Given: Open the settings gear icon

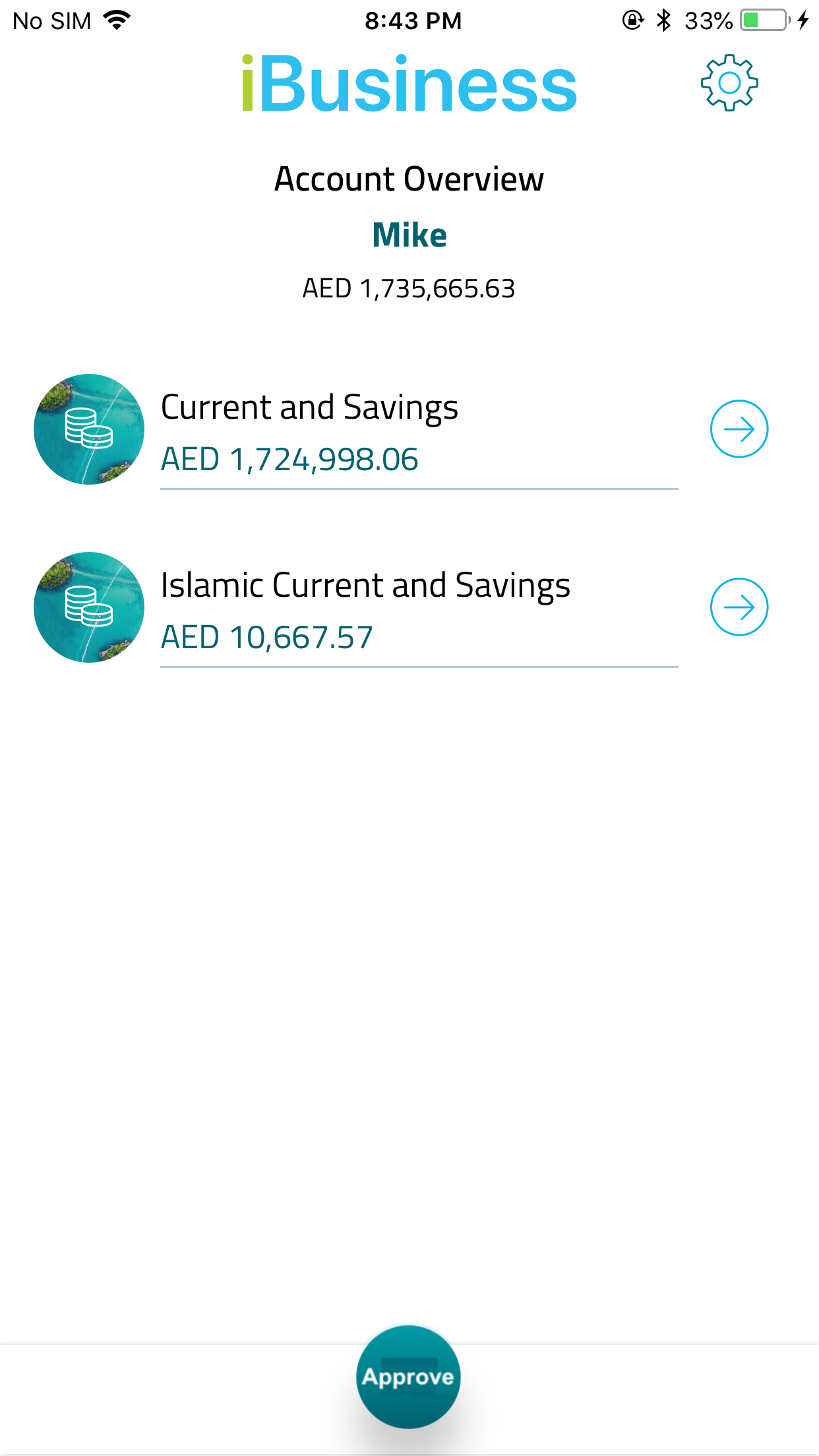Looking at the screenshot, I should (x=729, y=82).
